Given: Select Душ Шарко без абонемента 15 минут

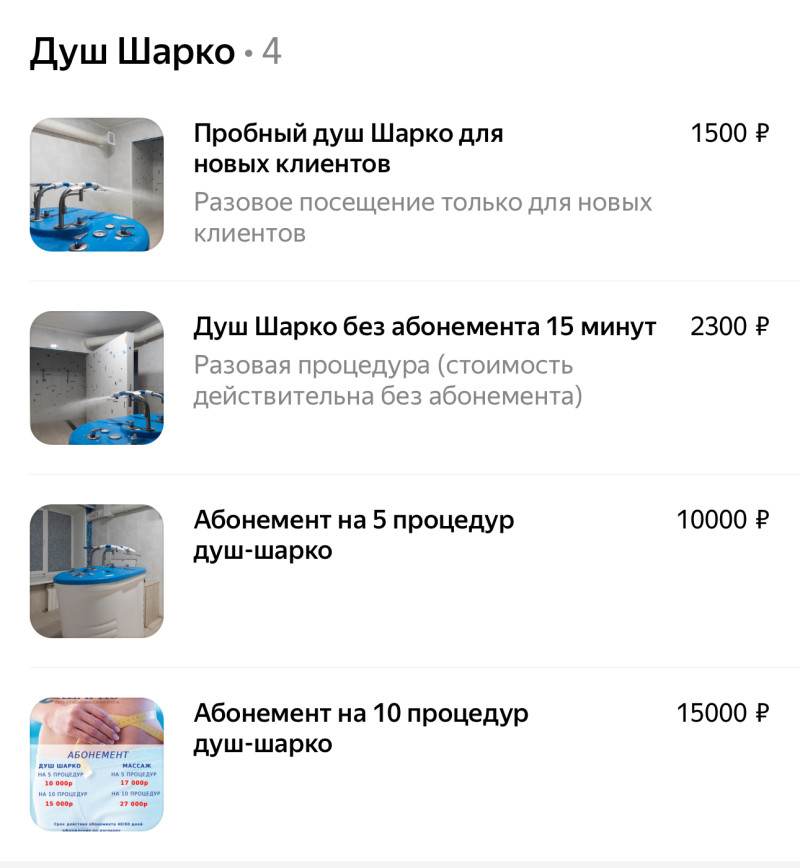Looking at the screenshot, I should [x=424, y=328].
